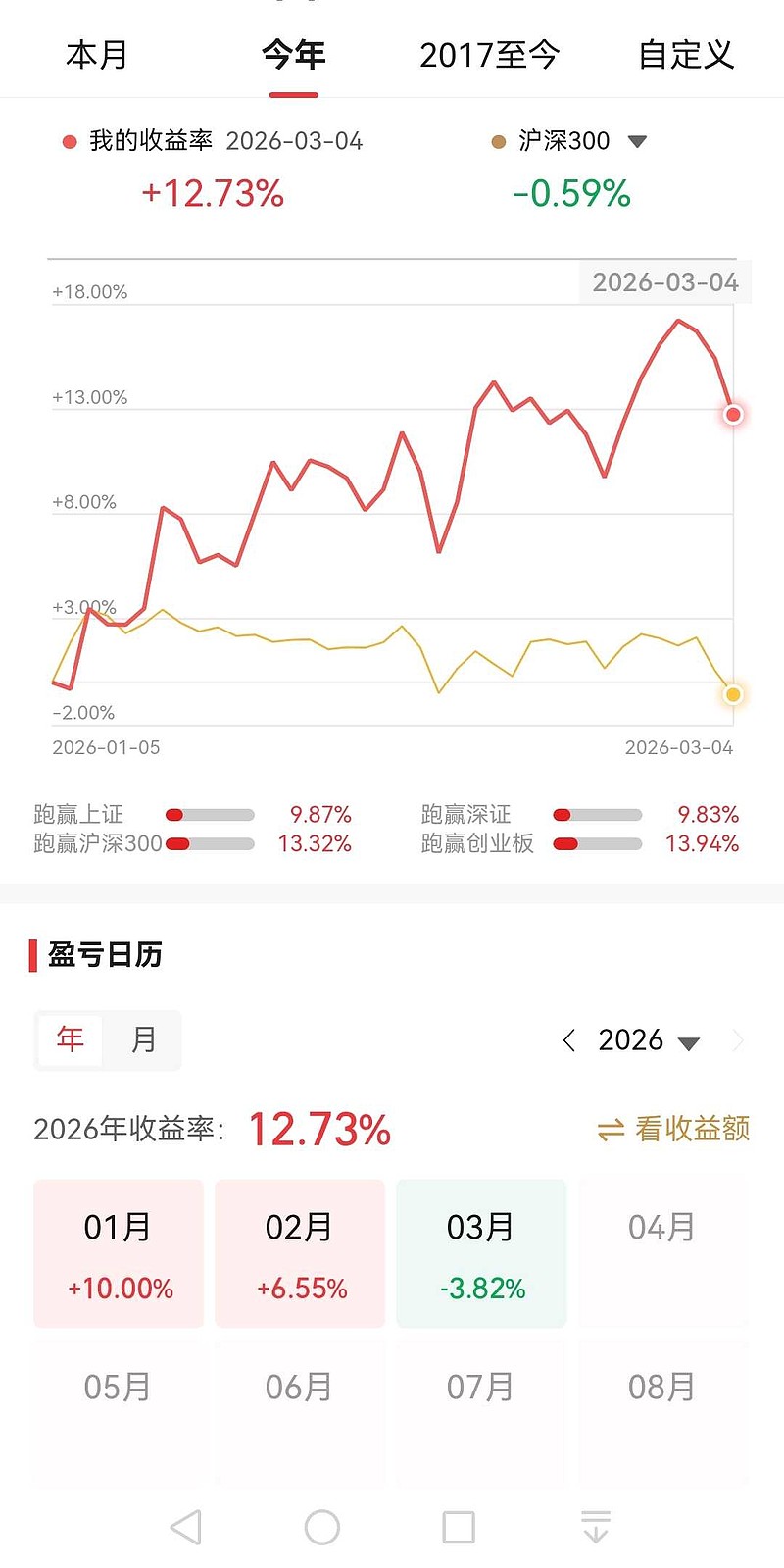This screenshot has height=1568, width=784.
Task: Go to the system home screen
Action: (322, 1527)
